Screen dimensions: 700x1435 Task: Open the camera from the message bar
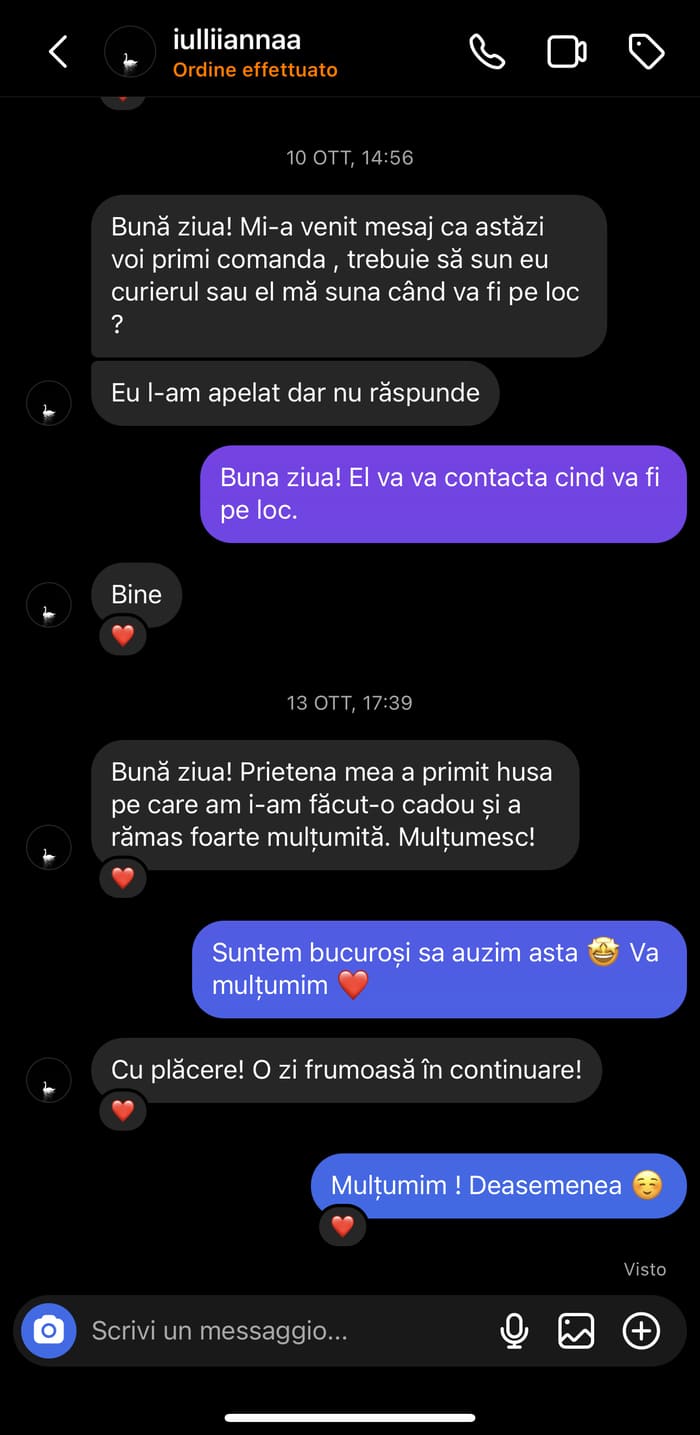pos(48,1331)
